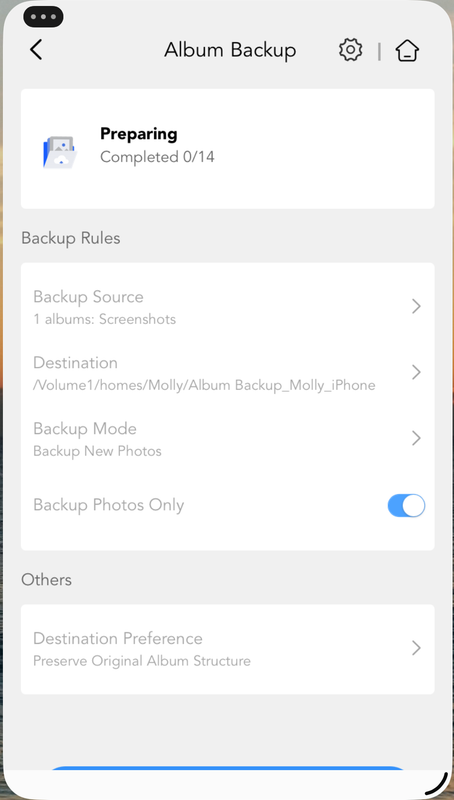The image size is (454, 800).
Task: Toggle Backup Photos Only switch
Action: pos(407,505)
